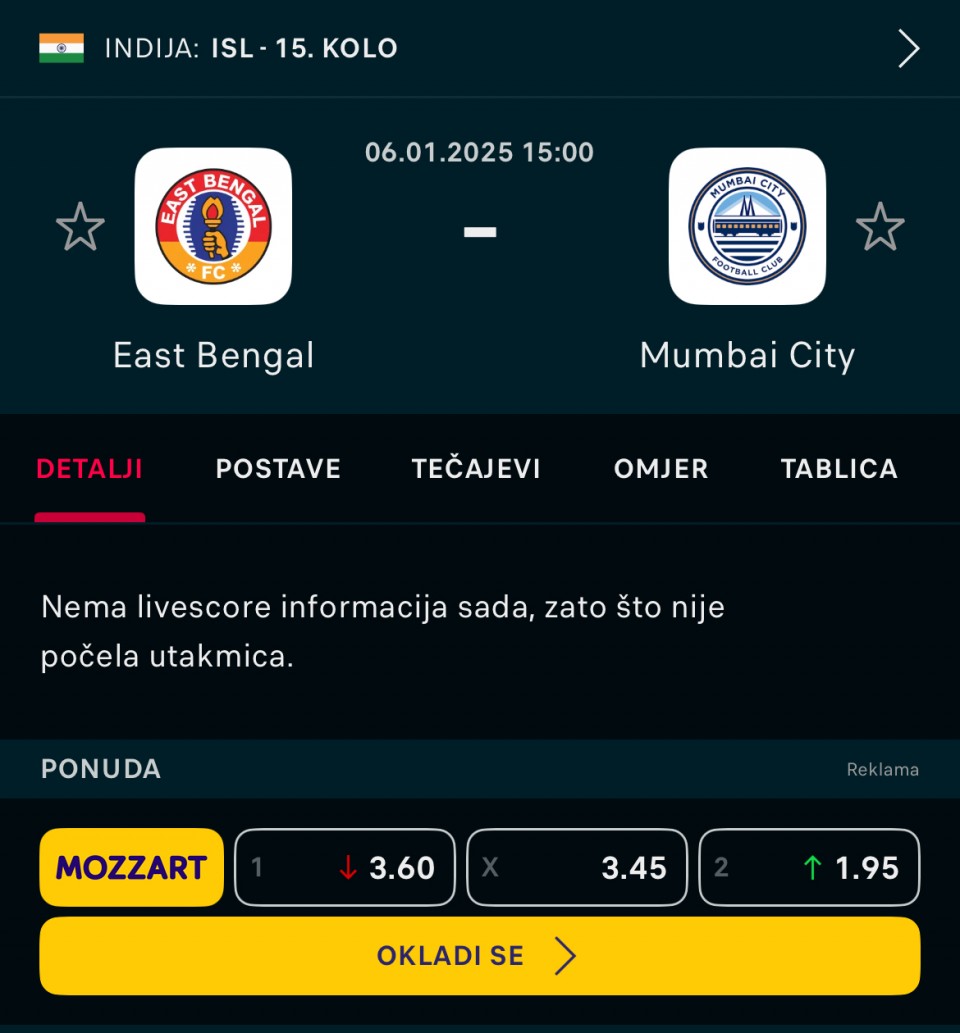Favorite Mumbai City with the star

click(x=880, y=227)
